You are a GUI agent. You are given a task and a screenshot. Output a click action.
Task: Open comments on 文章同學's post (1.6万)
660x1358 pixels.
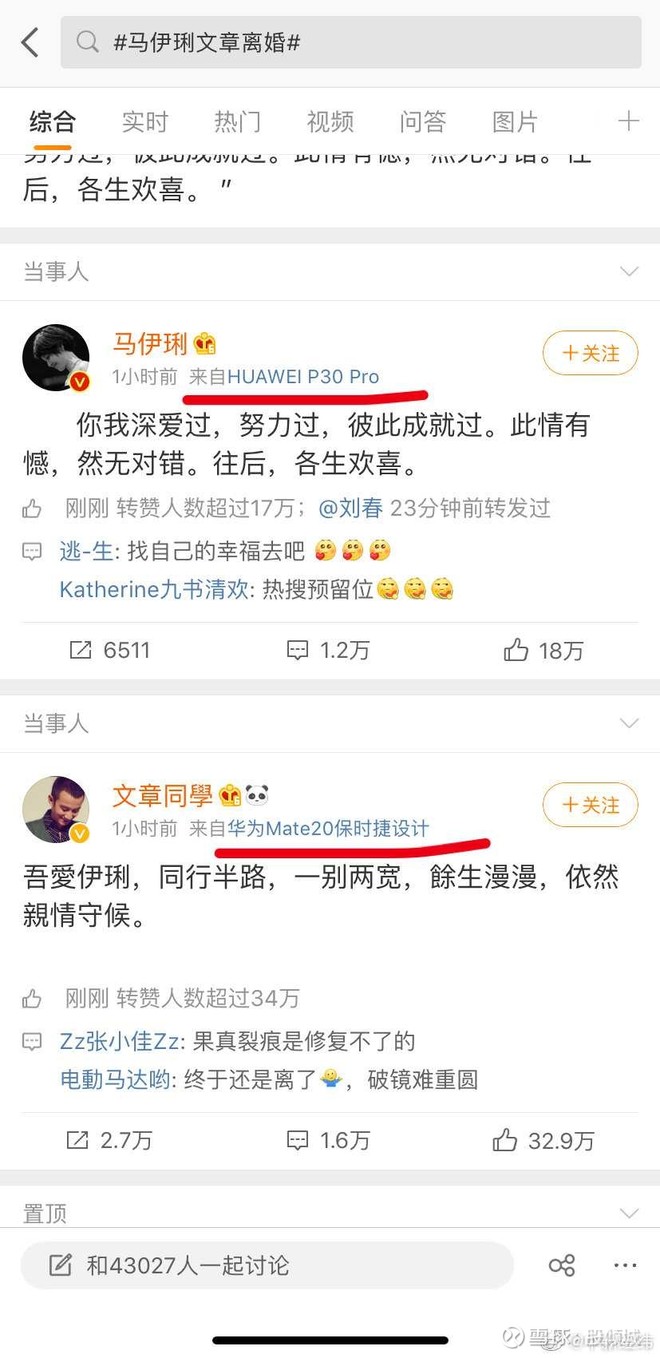[328, 1140]
